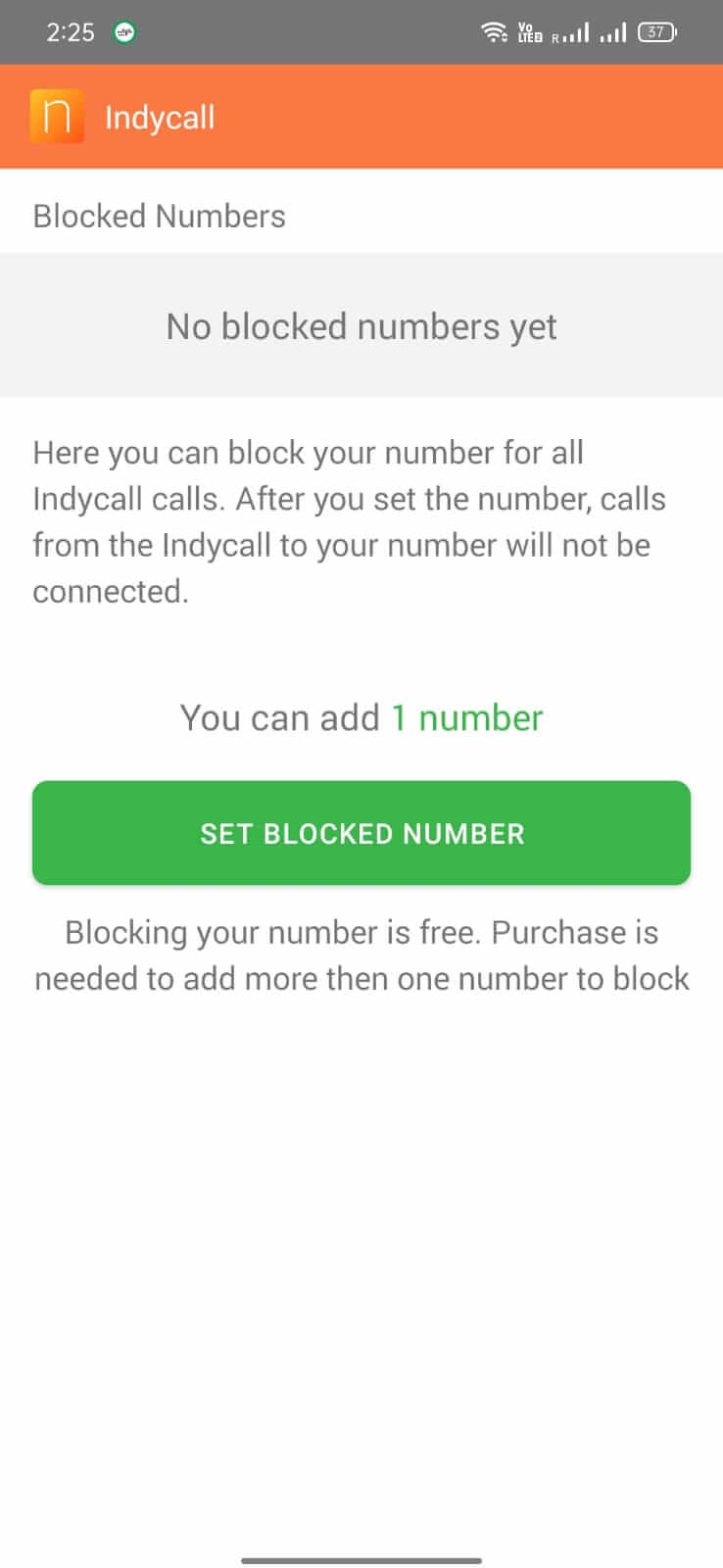Viewport: 723px width, 1568px height.
Task: Tap the Indycall app logo icon
Action: click(57, 117)
